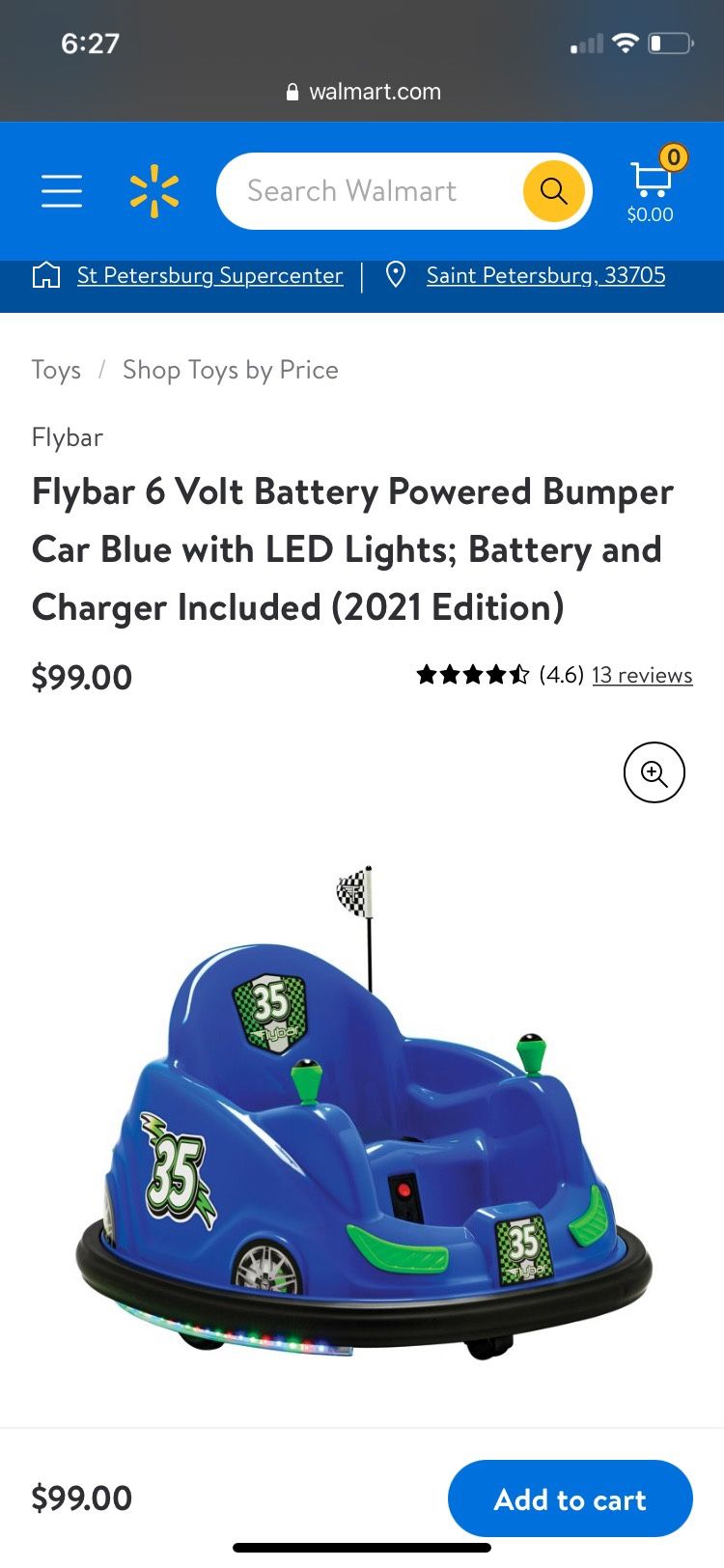Open the Shop Toys by Price breadcrumb
Image resolution: width=724 pixels, height=1568 pixels.
click(x=230, y=370)
